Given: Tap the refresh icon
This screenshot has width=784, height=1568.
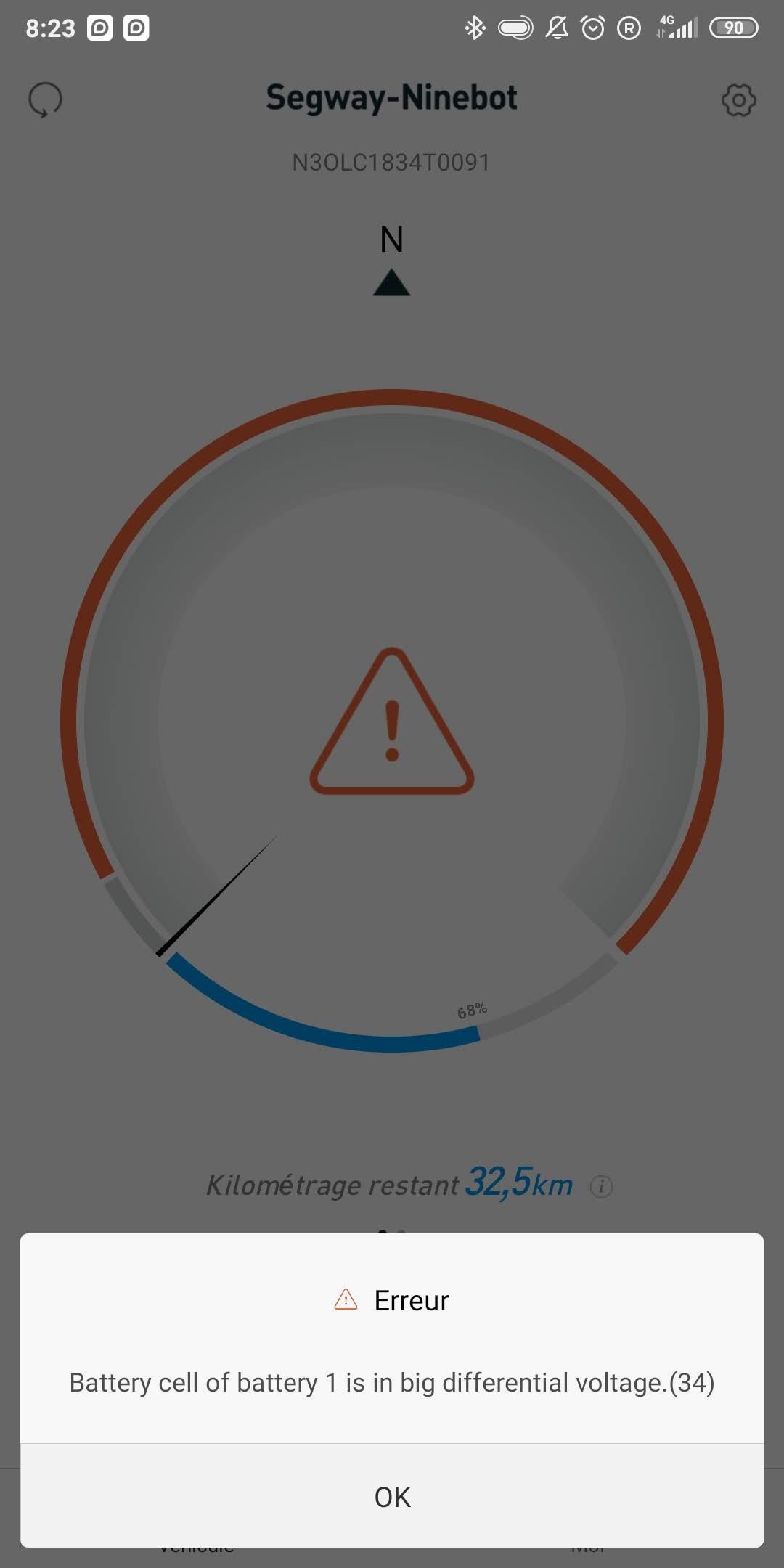Looking at the screenshot, I should coord(45,99).
